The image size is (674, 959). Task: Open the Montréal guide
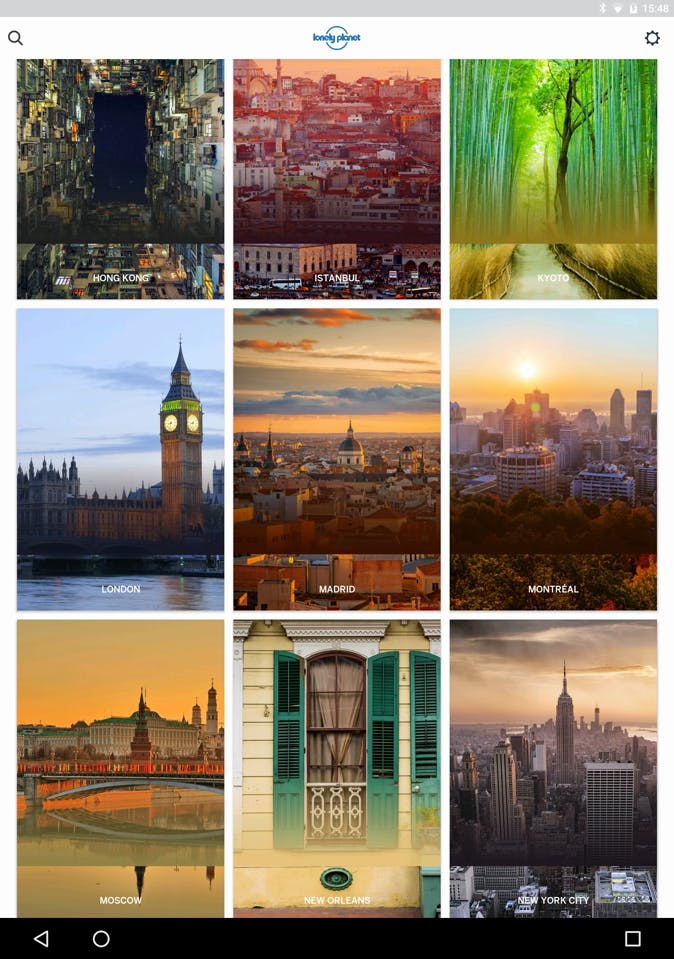pyautogui.click(x=553, y=459)
